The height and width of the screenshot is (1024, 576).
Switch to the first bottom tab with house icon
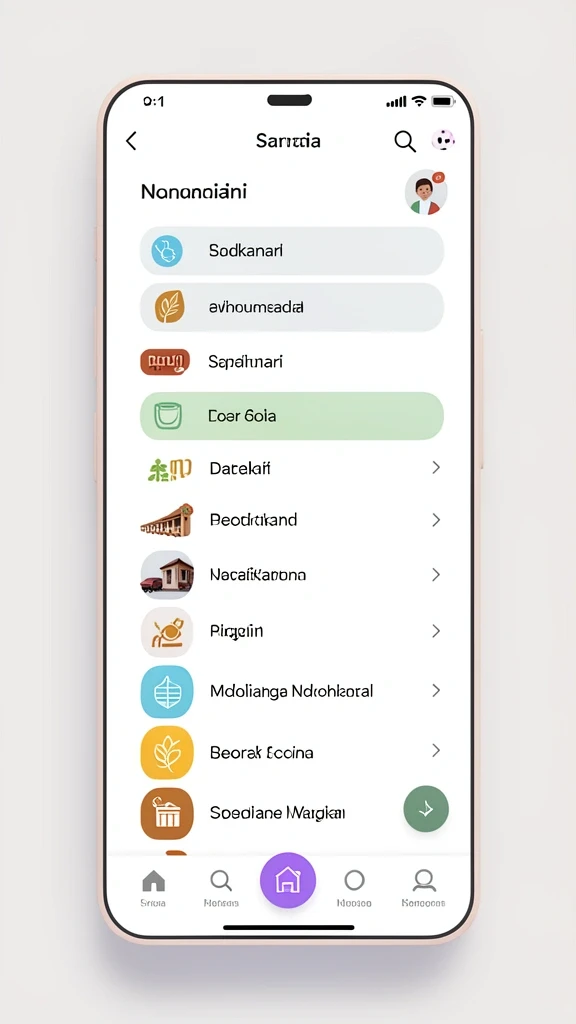coord(153,889)
